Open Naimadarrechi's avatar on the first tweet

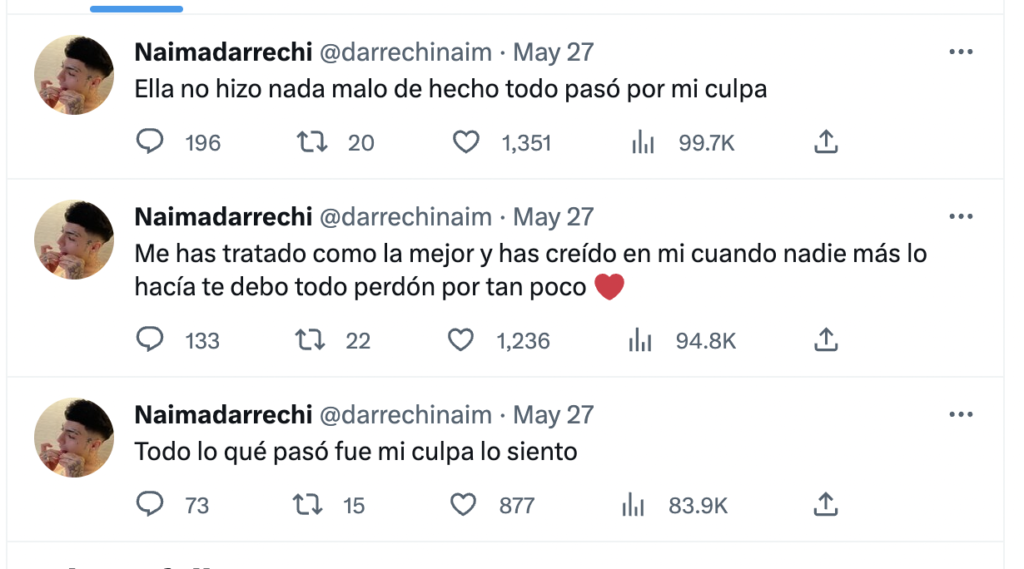[x=74, y=75]
